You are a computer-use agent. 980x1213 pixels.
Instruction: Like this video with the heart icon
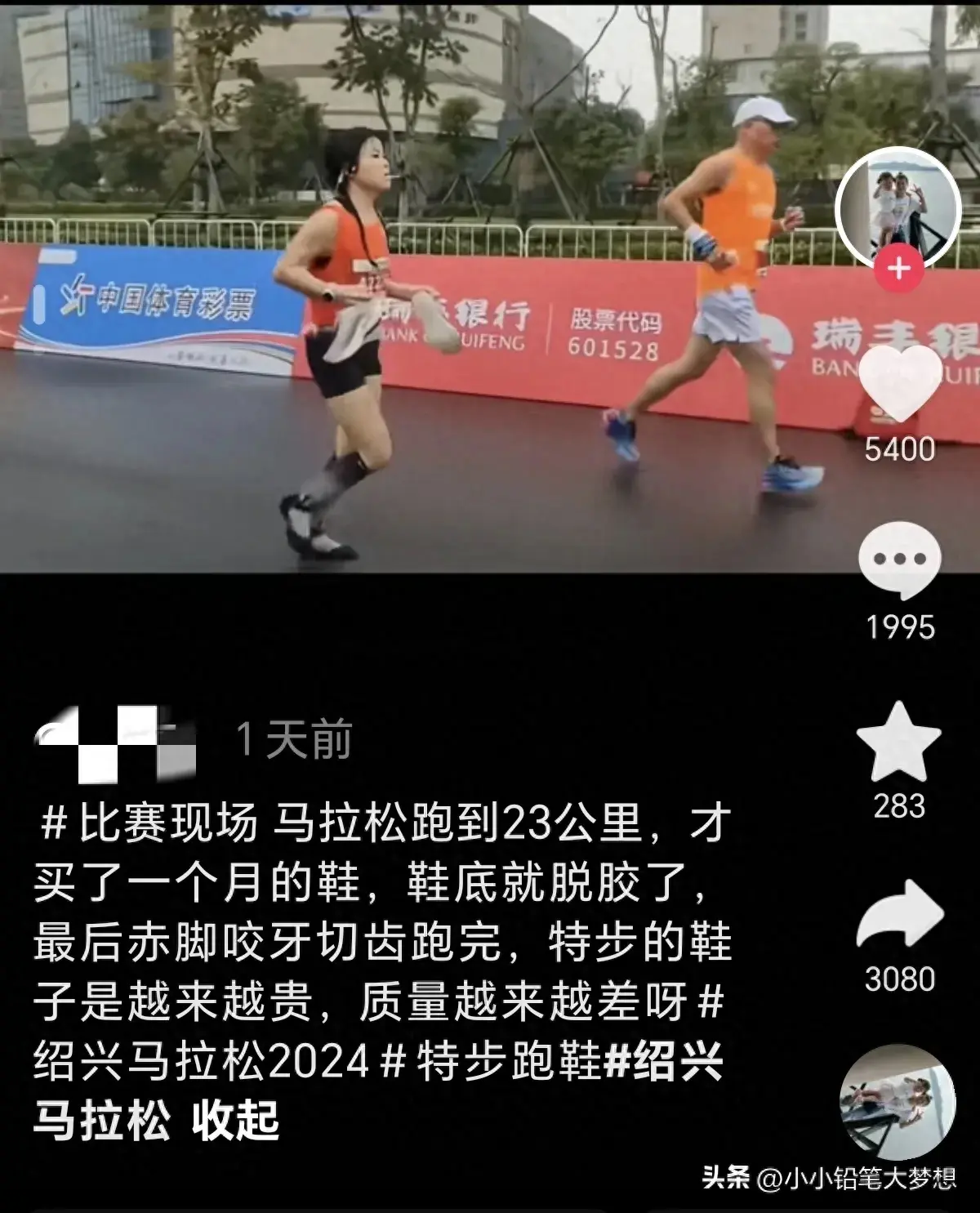[x=899, y=382]
